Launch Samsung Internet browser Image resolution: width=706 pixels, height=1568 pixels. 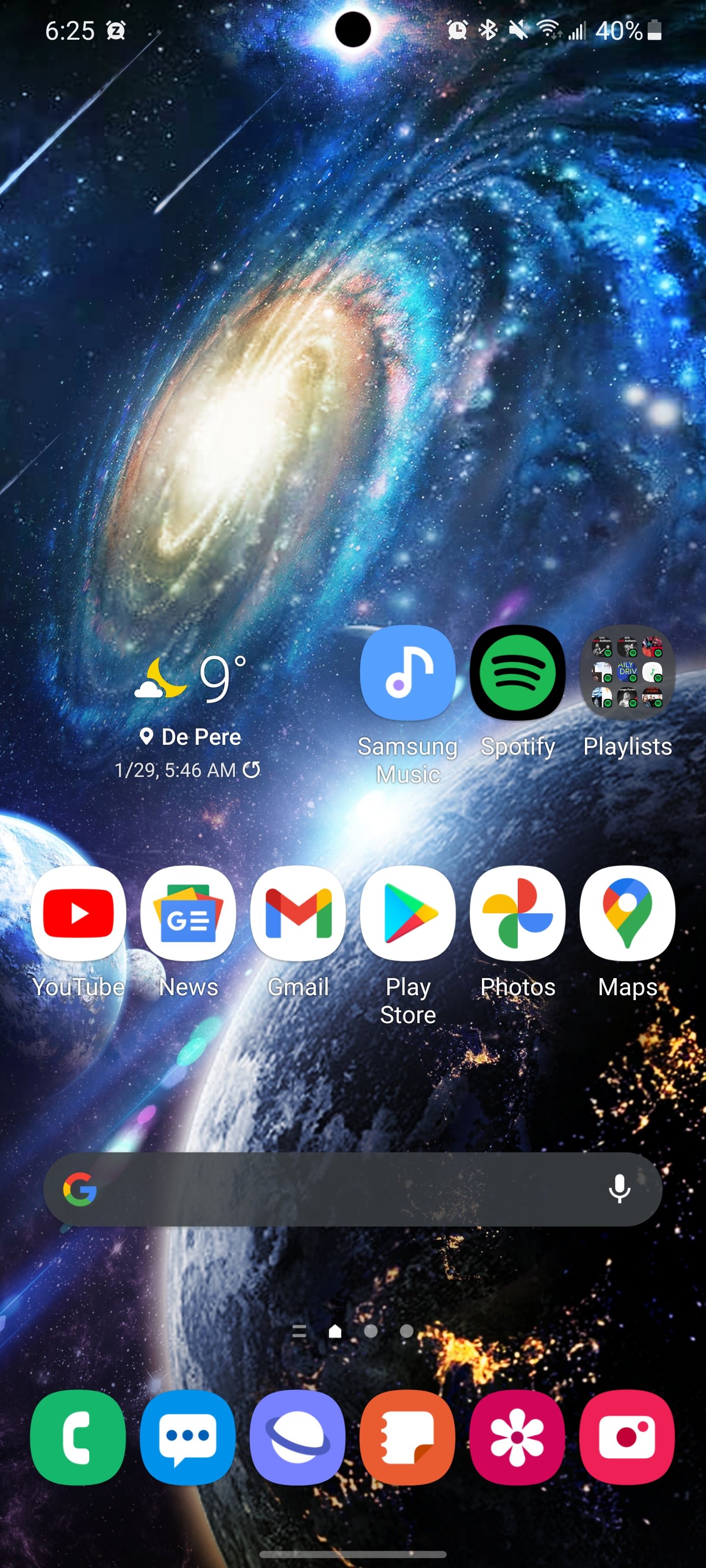pos(298,1437)
